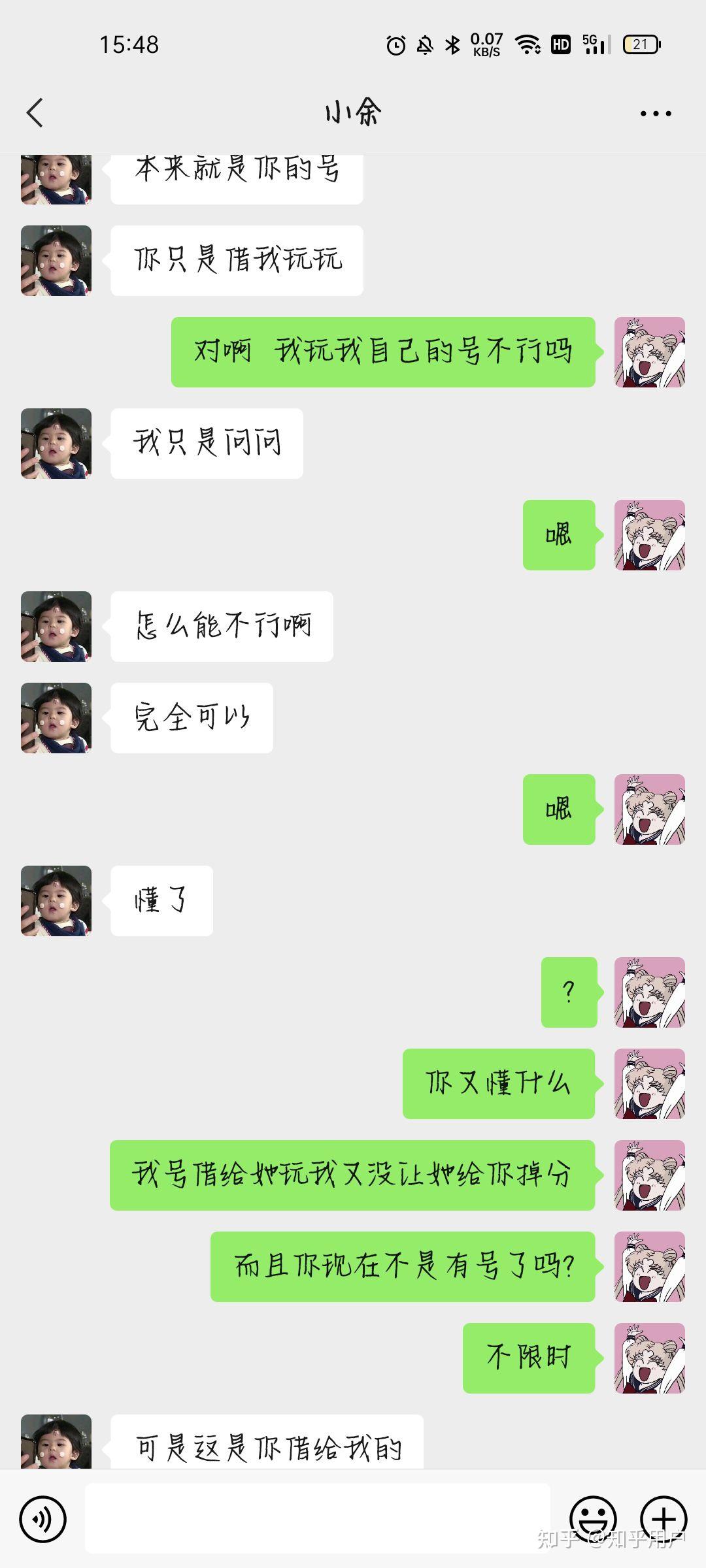Open the plus attachment menu
The width and height of the screenshot is (706, 1568).
pyautogui.click(x=664, y=1520)
